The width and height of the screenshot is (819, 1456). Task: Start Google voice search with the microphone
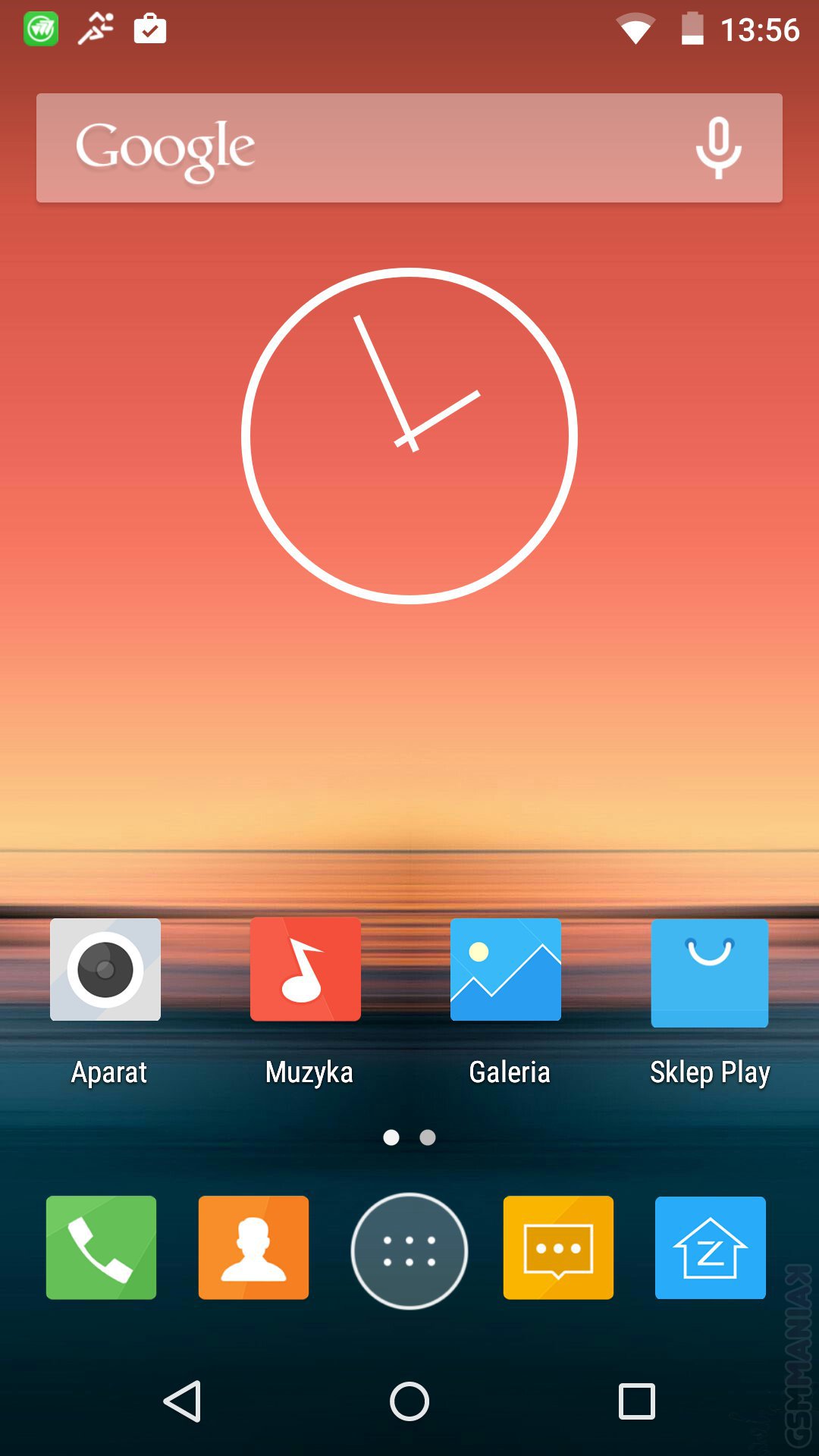pos(718,148)
